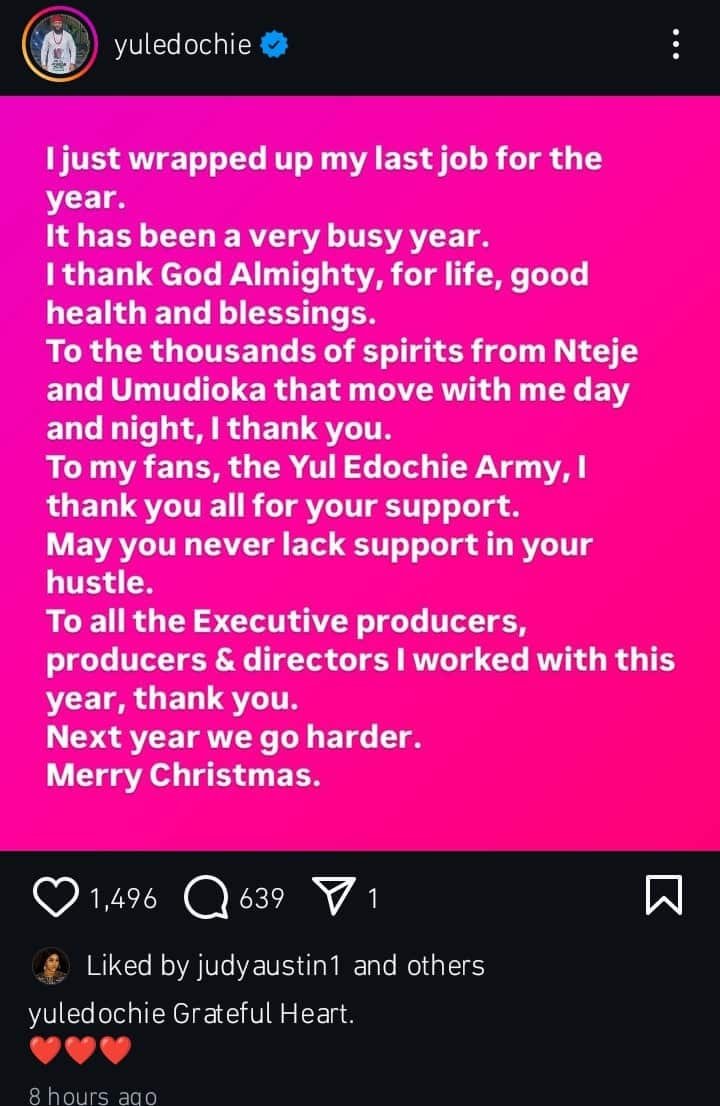View others who liked this post
Viewport: 720px width, 1106px height.
[446, 965]
